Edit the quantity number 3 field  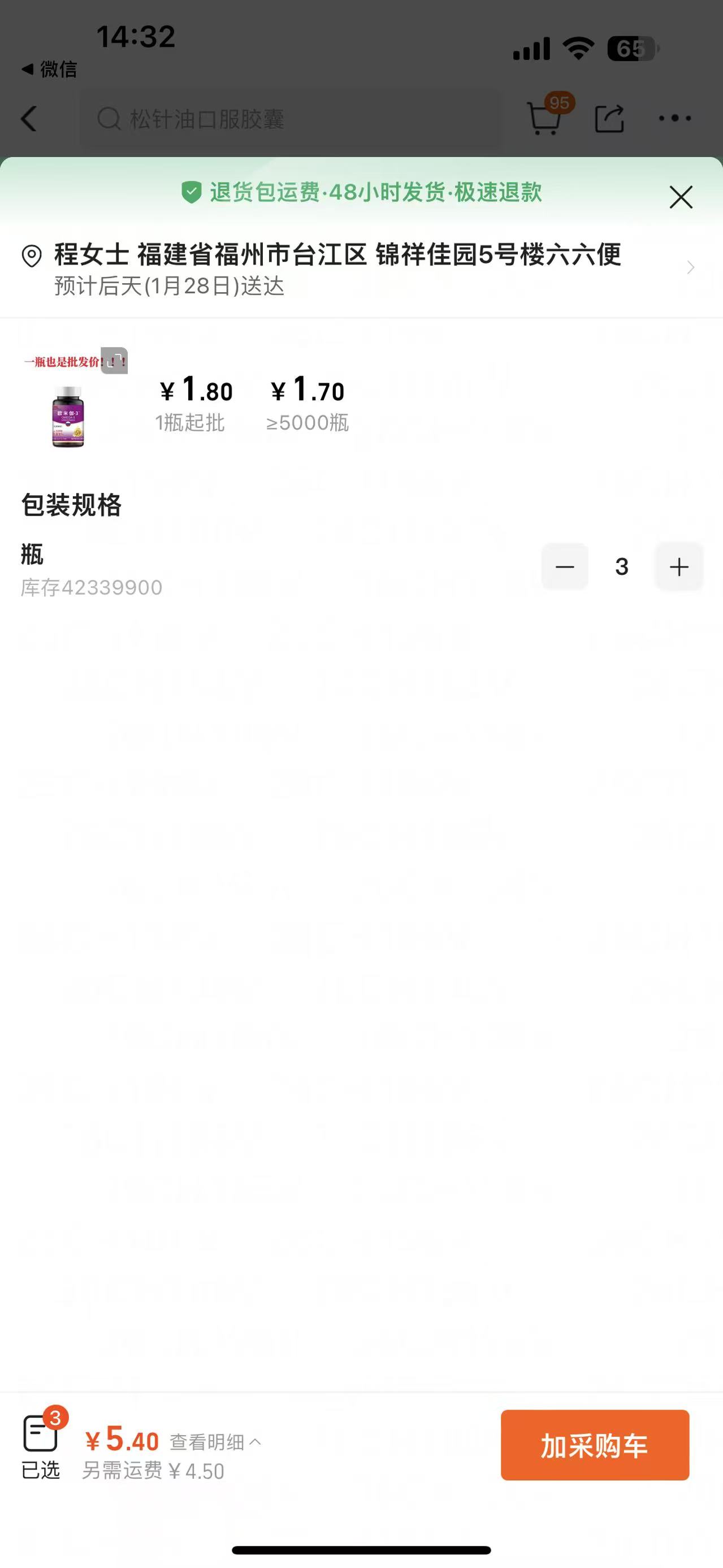621,567
